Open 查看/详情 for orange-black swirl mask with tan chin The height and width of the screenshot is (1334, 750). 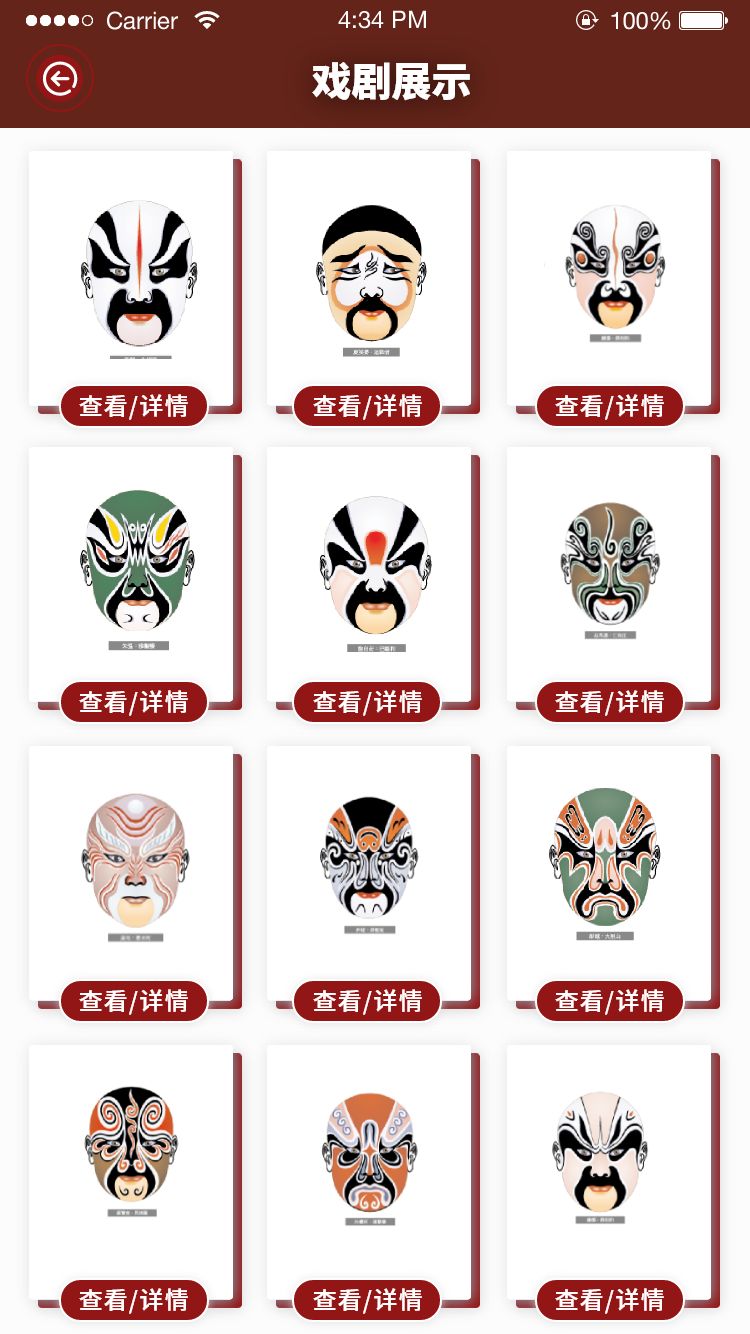pyautogui.click(x=134, y=1300)
